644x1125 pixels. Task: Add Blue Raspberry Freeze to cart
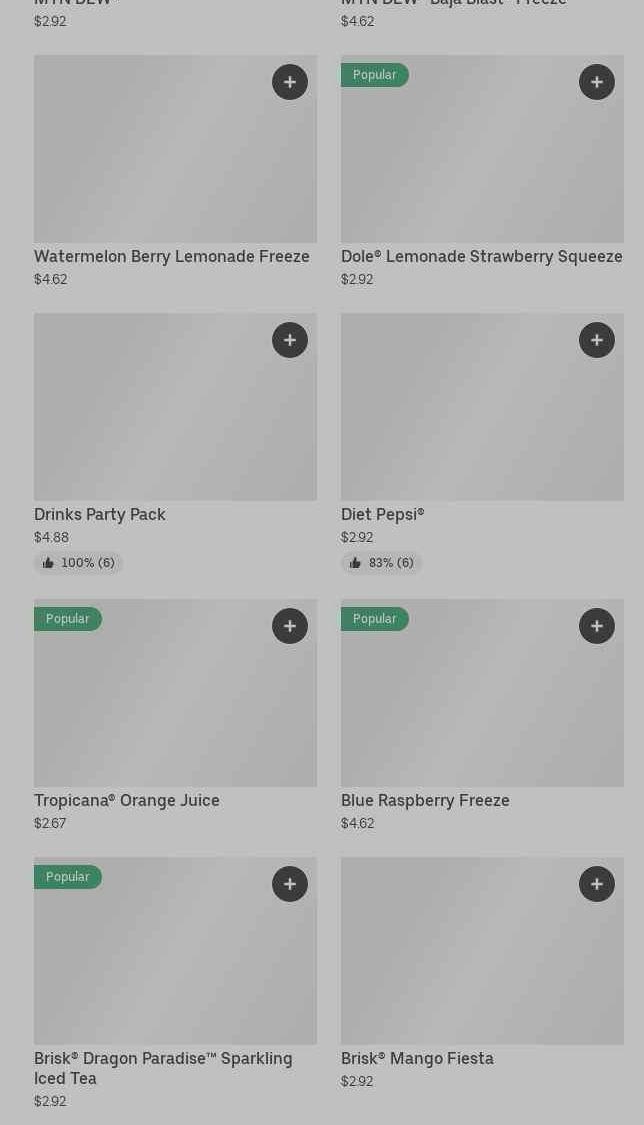click(x=597, y=626)
